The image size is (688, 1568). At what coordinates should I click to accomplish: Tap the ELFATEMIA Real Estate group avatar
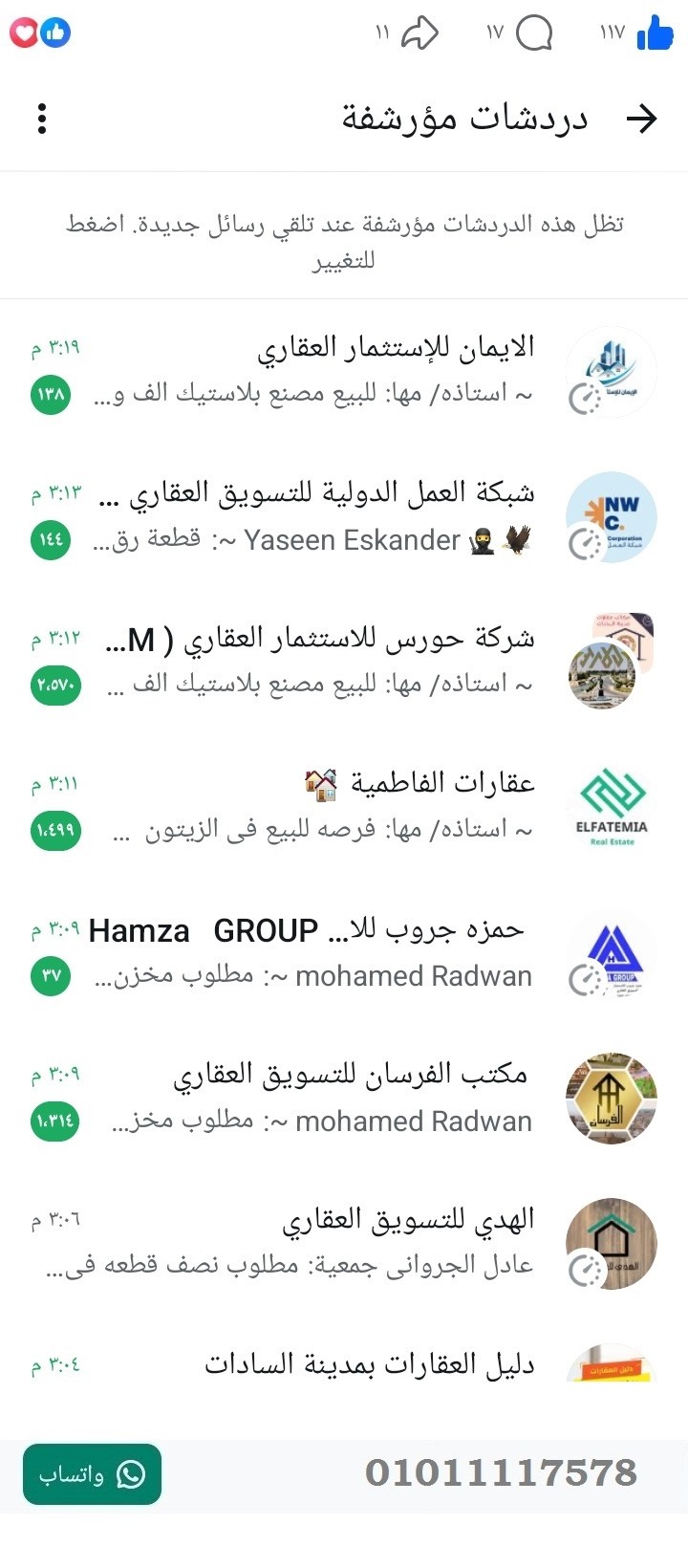point(612,806)
